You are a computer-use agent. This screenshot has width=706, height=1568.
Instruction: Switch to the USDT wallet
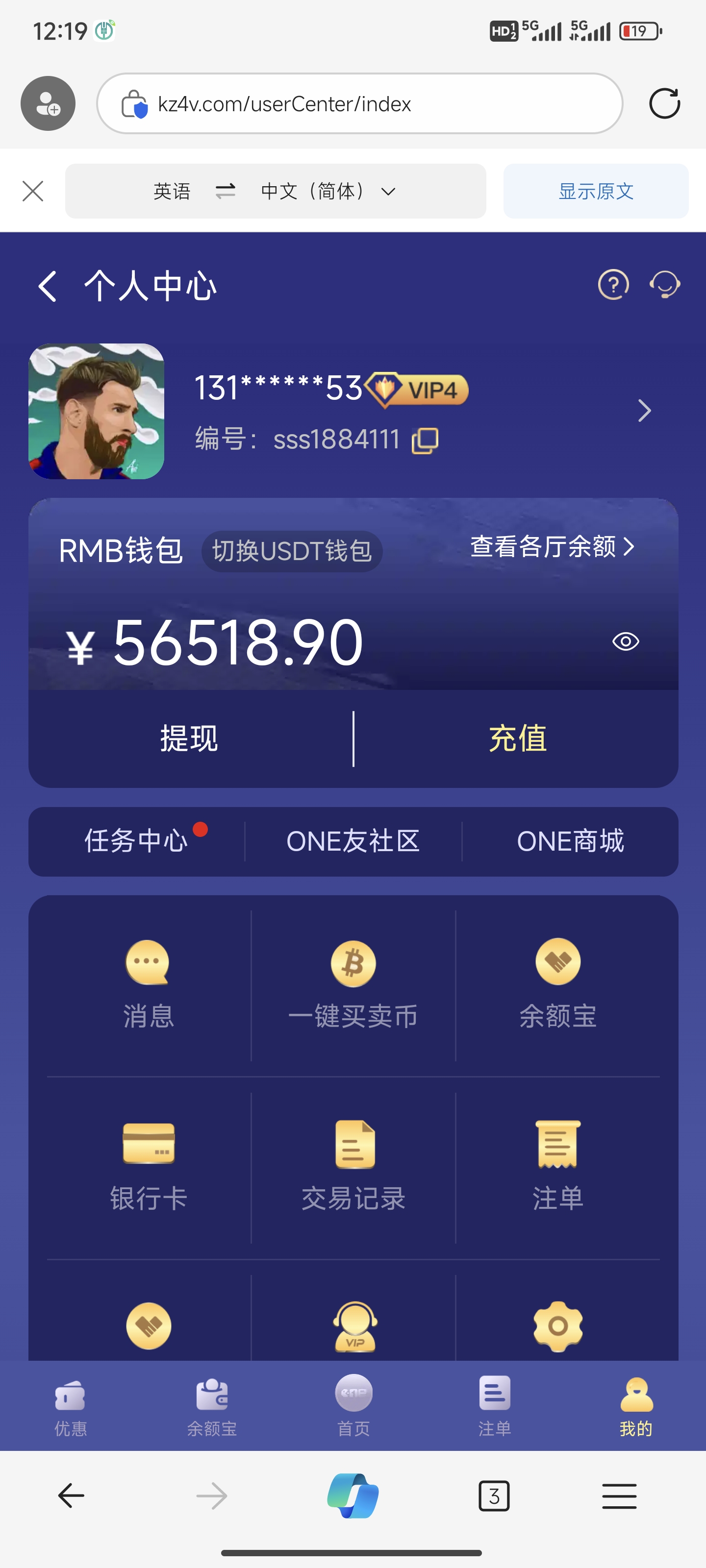click(292, 551)
